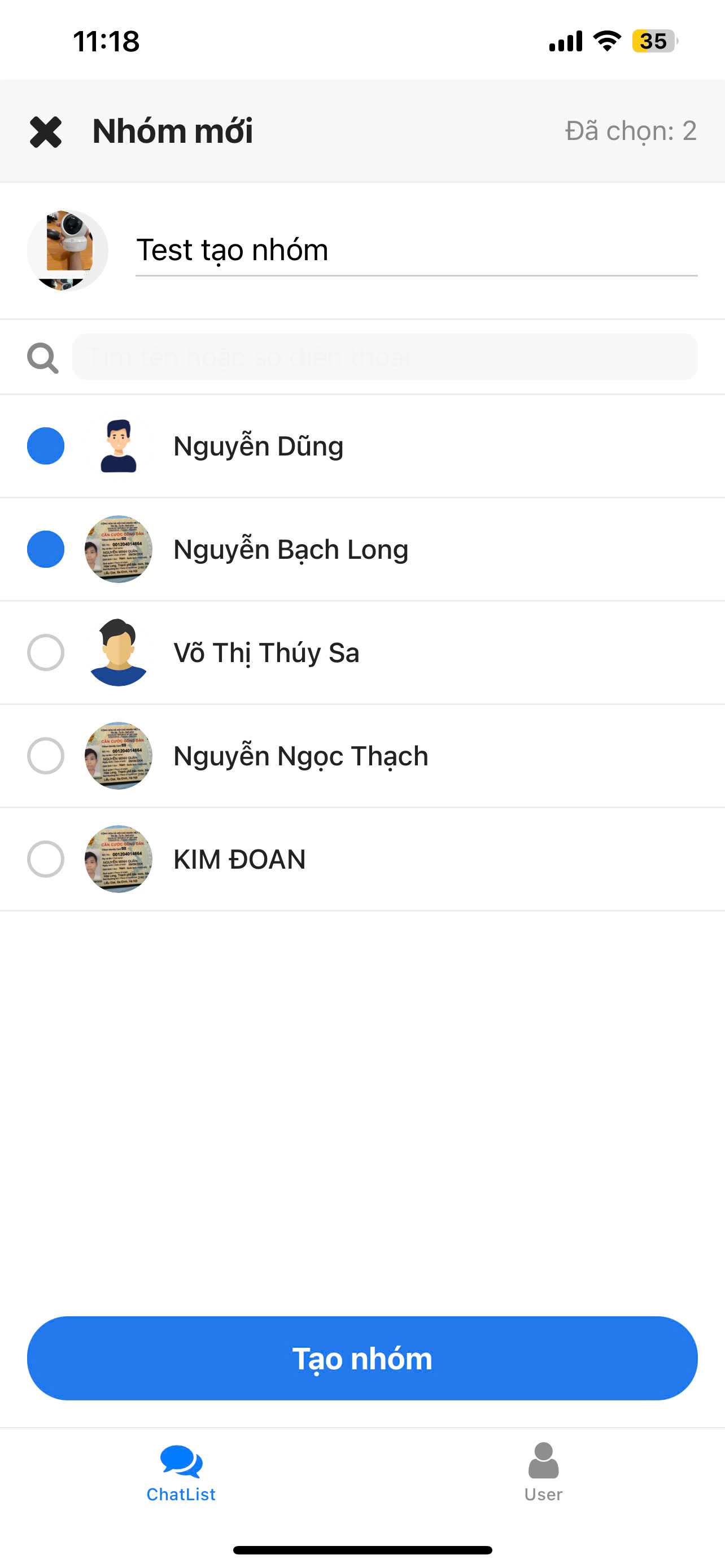Switch to the ChatList tab
Screen dimensions: 725x1568
[181, 1472]
